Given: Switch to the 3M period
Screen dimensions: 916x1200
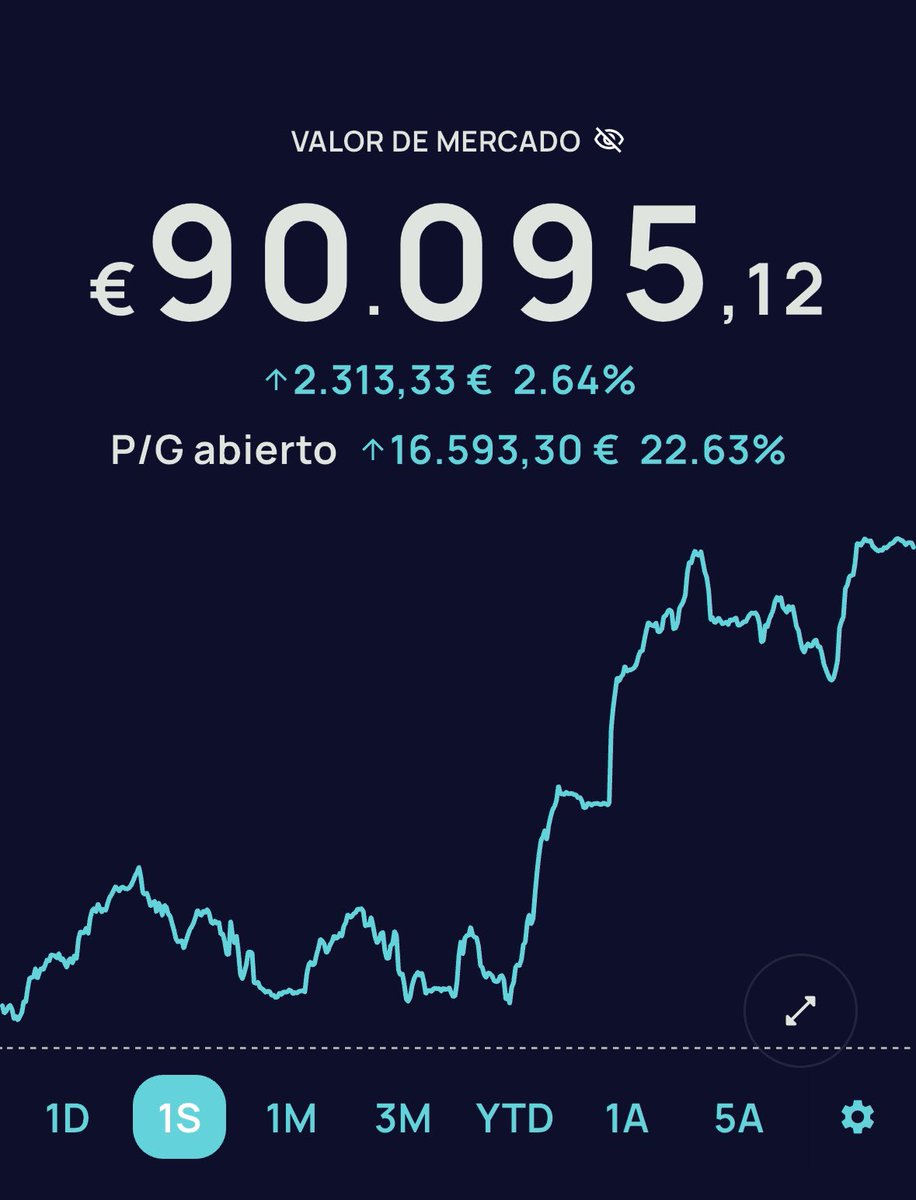Looking at the screenshot, I should [x=402, y=1118].
